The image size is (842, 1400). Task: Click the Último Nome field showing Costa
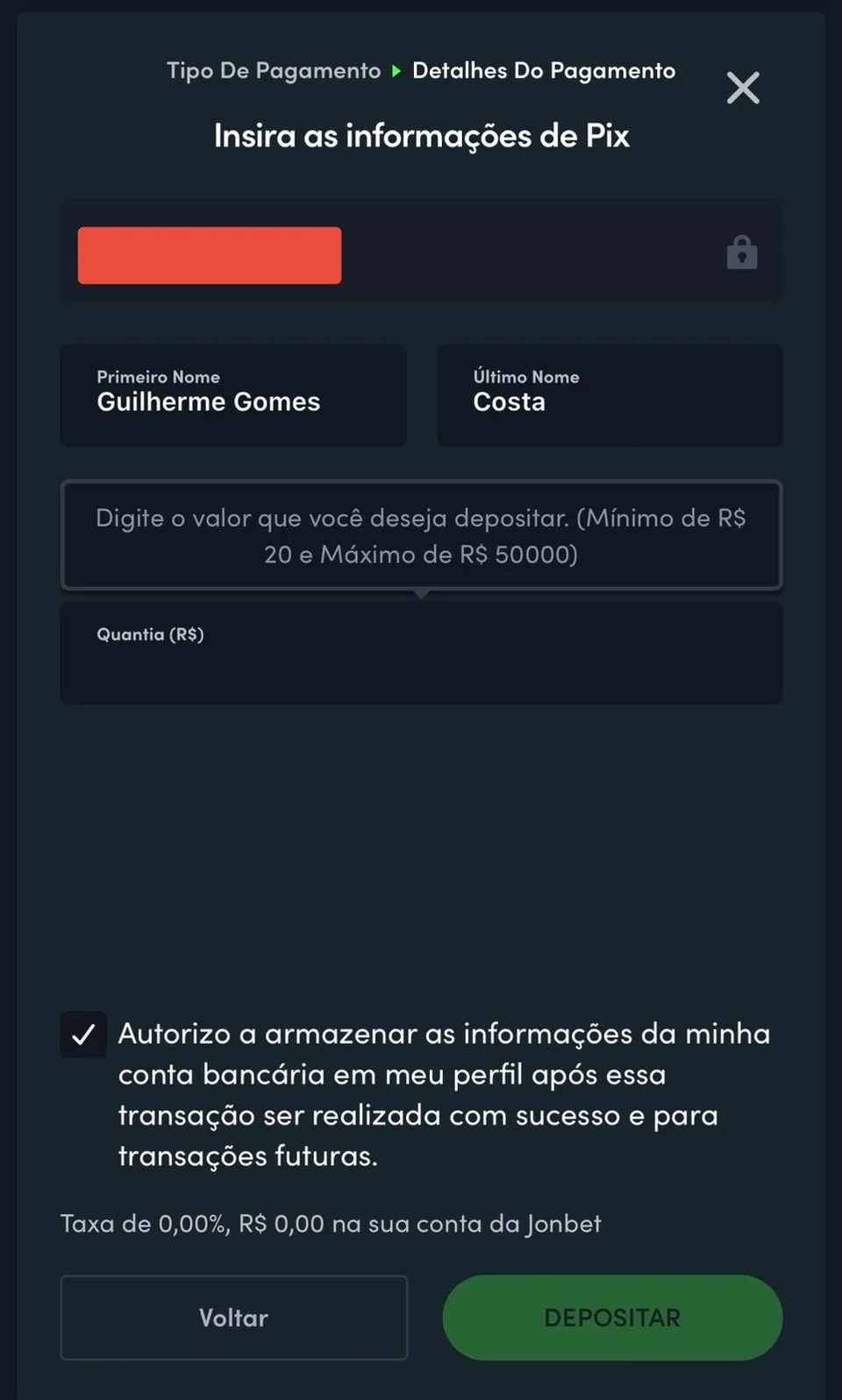(610, 395)
